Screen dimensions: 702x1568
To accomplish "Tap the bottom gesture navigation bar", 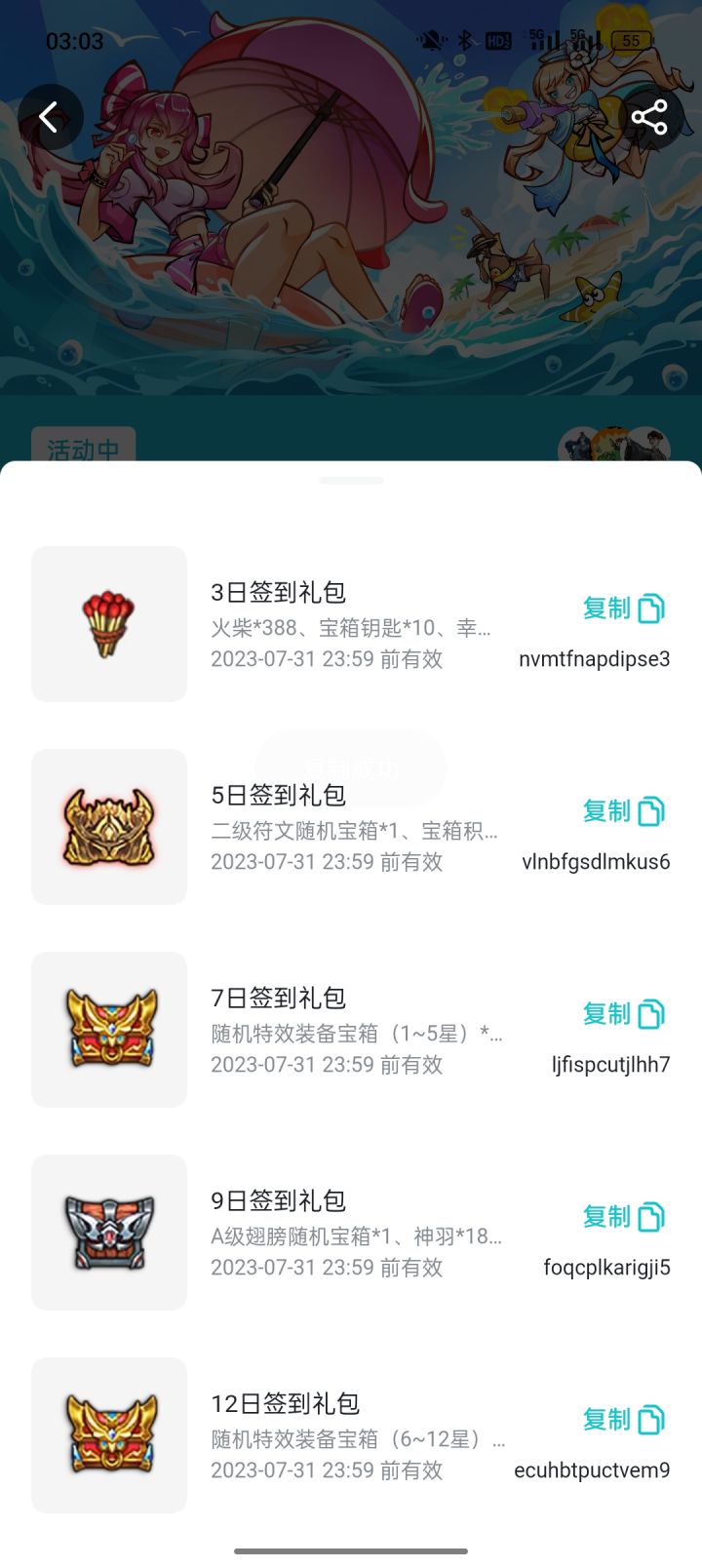I will pyautogui.click(x=351, y=1548).
